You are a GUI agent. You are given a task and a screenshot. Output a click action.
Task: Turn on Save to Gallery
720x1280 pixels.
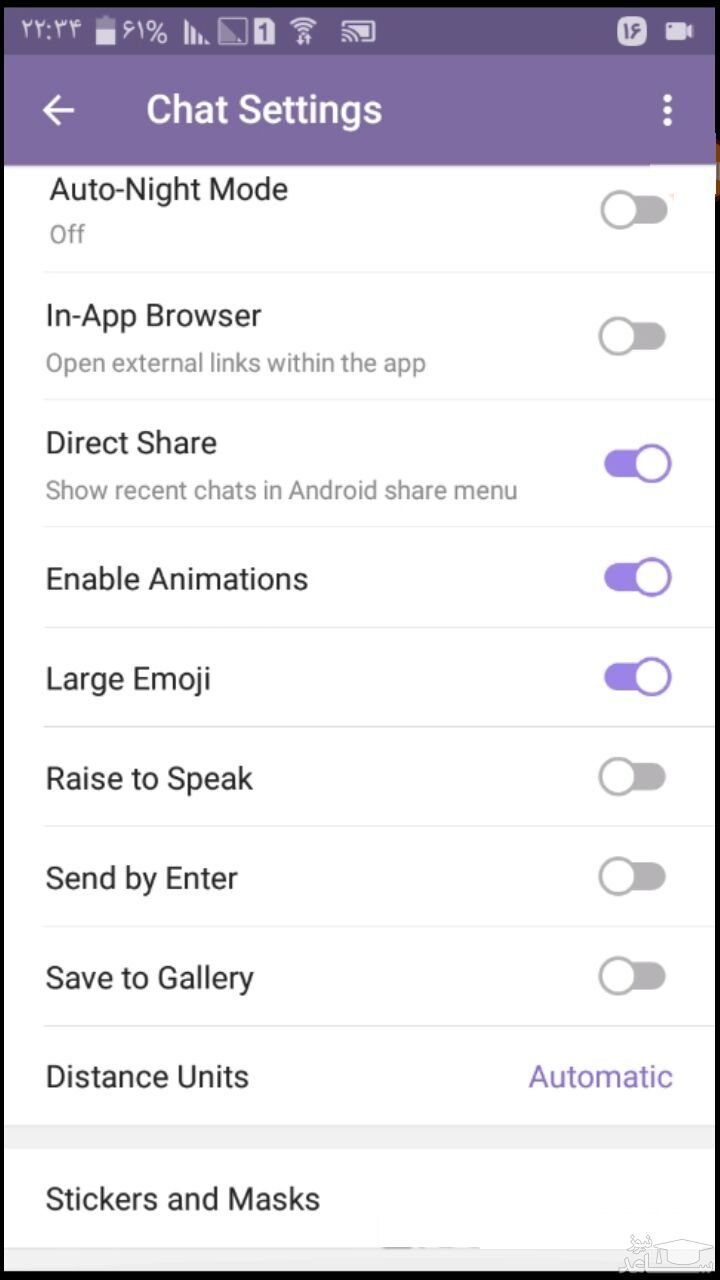coord(633,977)
